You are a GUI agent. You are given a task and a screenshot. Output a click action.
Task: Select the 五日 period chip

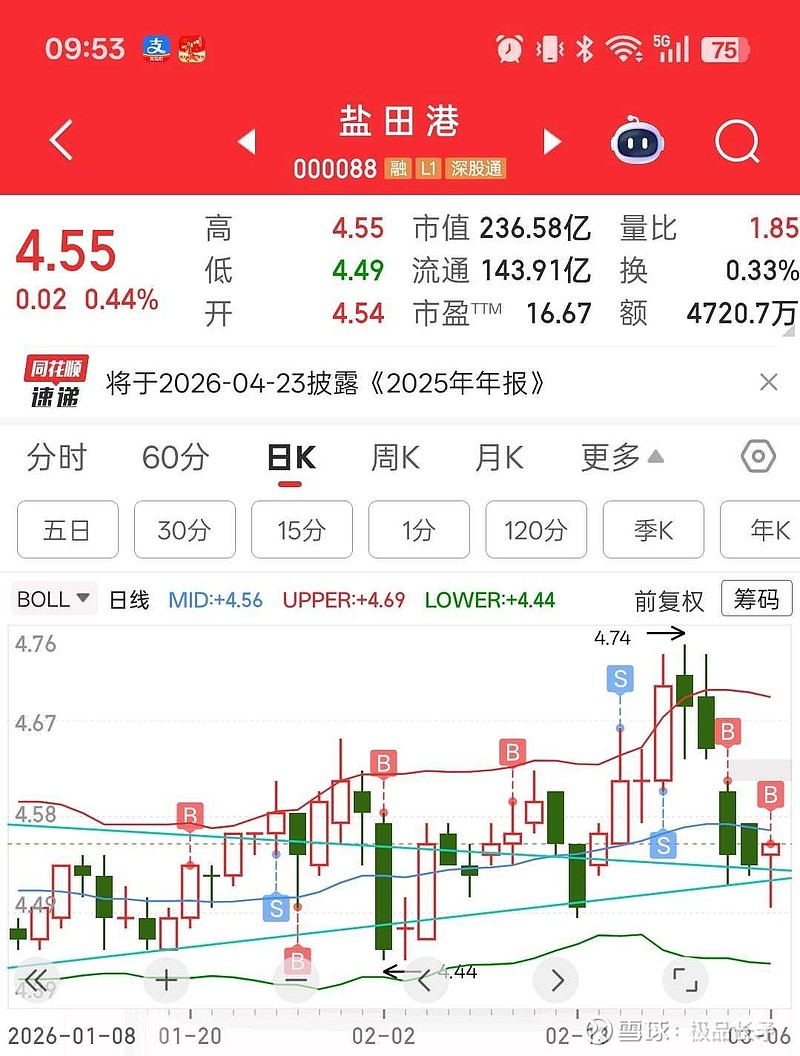[x=67, y=530]
